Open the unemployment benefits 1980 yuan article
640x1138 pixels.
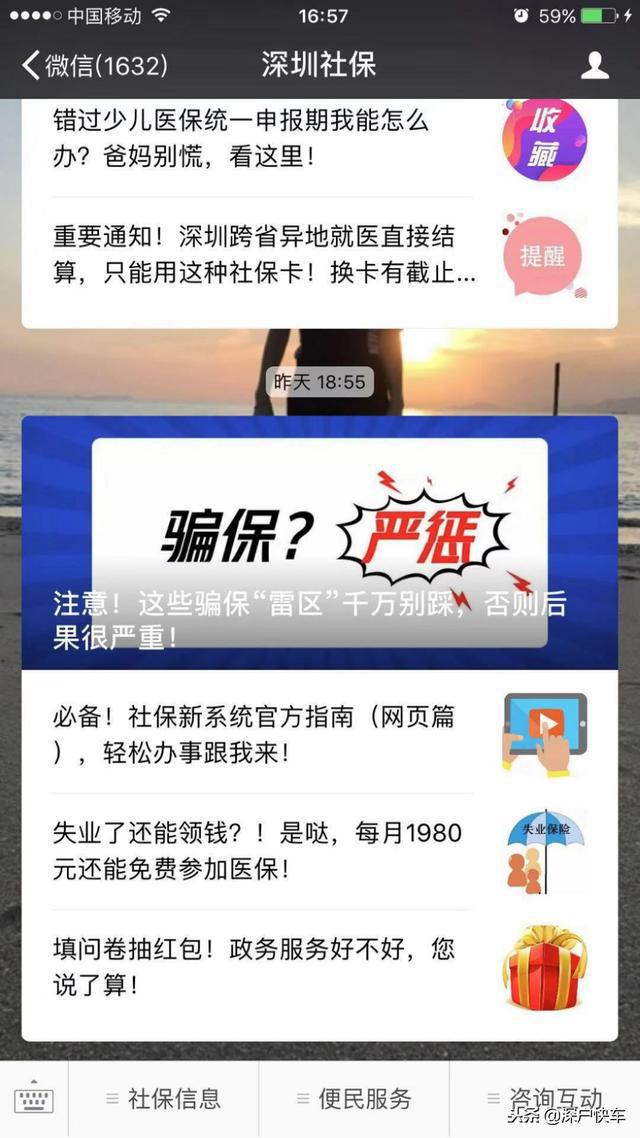tap(260, 850)
